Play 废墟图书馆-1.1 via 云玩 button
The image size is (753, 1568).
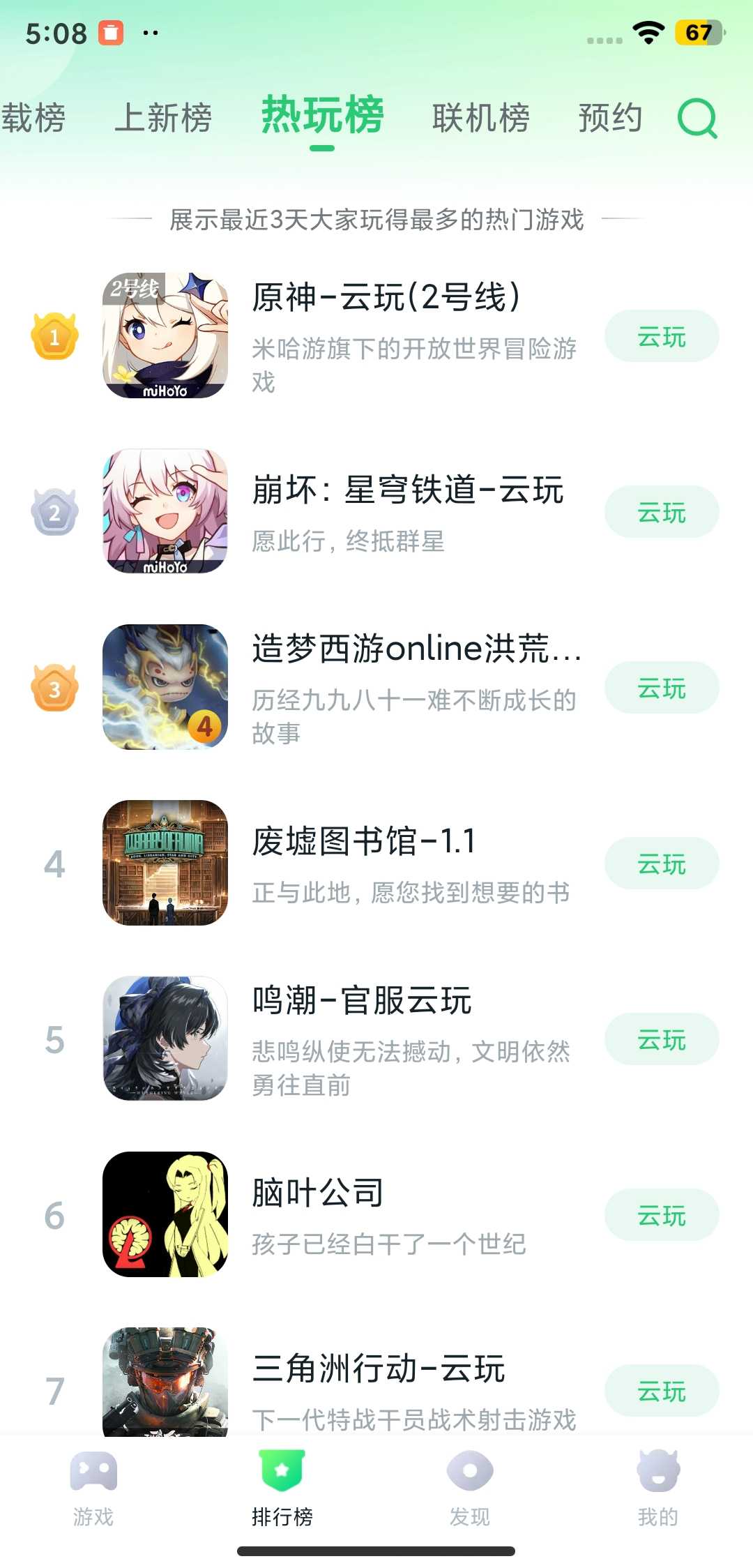[x=662, y=864]
